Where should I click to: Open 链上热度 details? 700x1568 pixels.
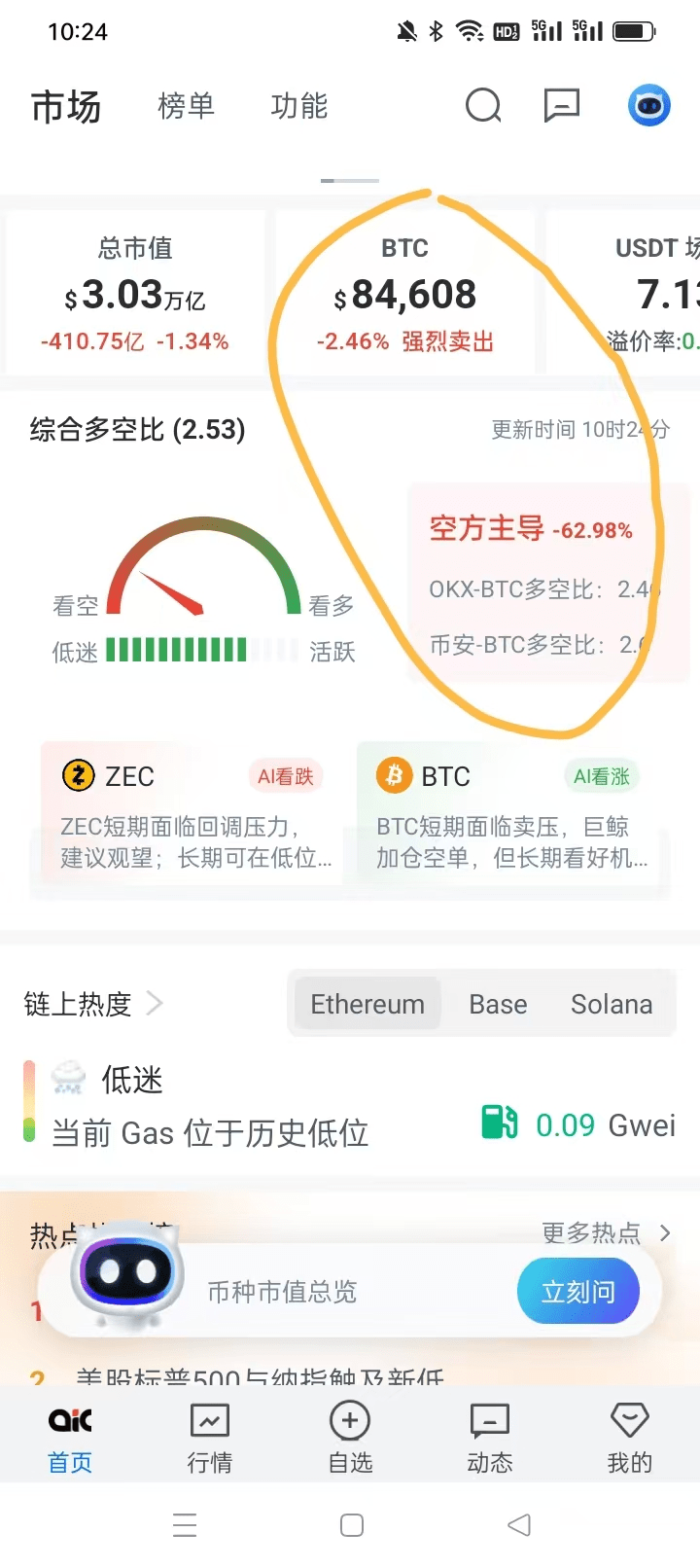(x=92, y=1003)
